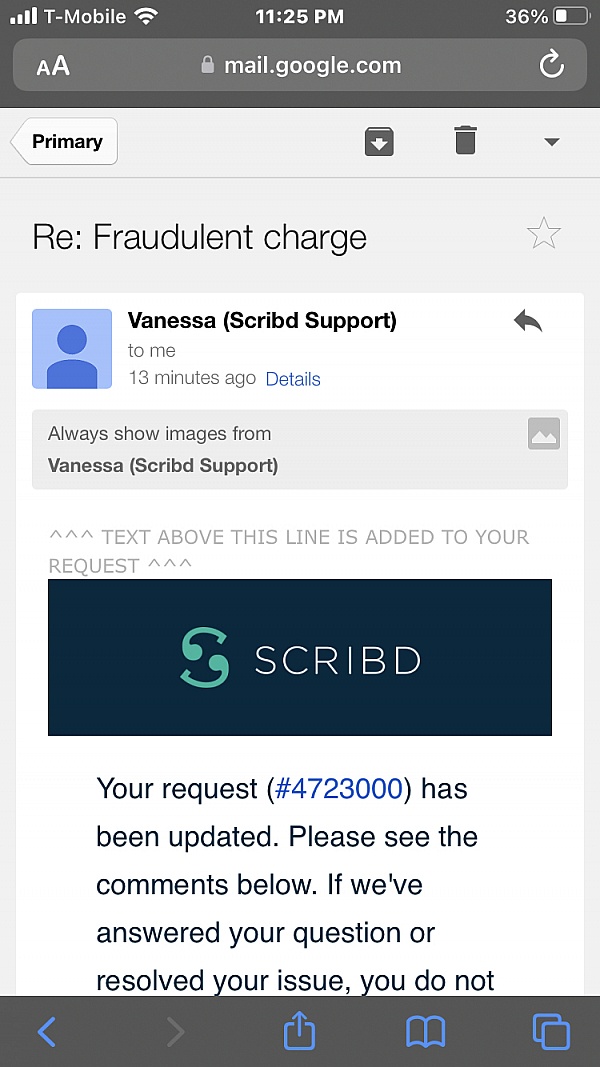Star the Fraudulent charge email
Image resolution: width=600 pixels, height=1067 pixels.
[x=543, y=234]
